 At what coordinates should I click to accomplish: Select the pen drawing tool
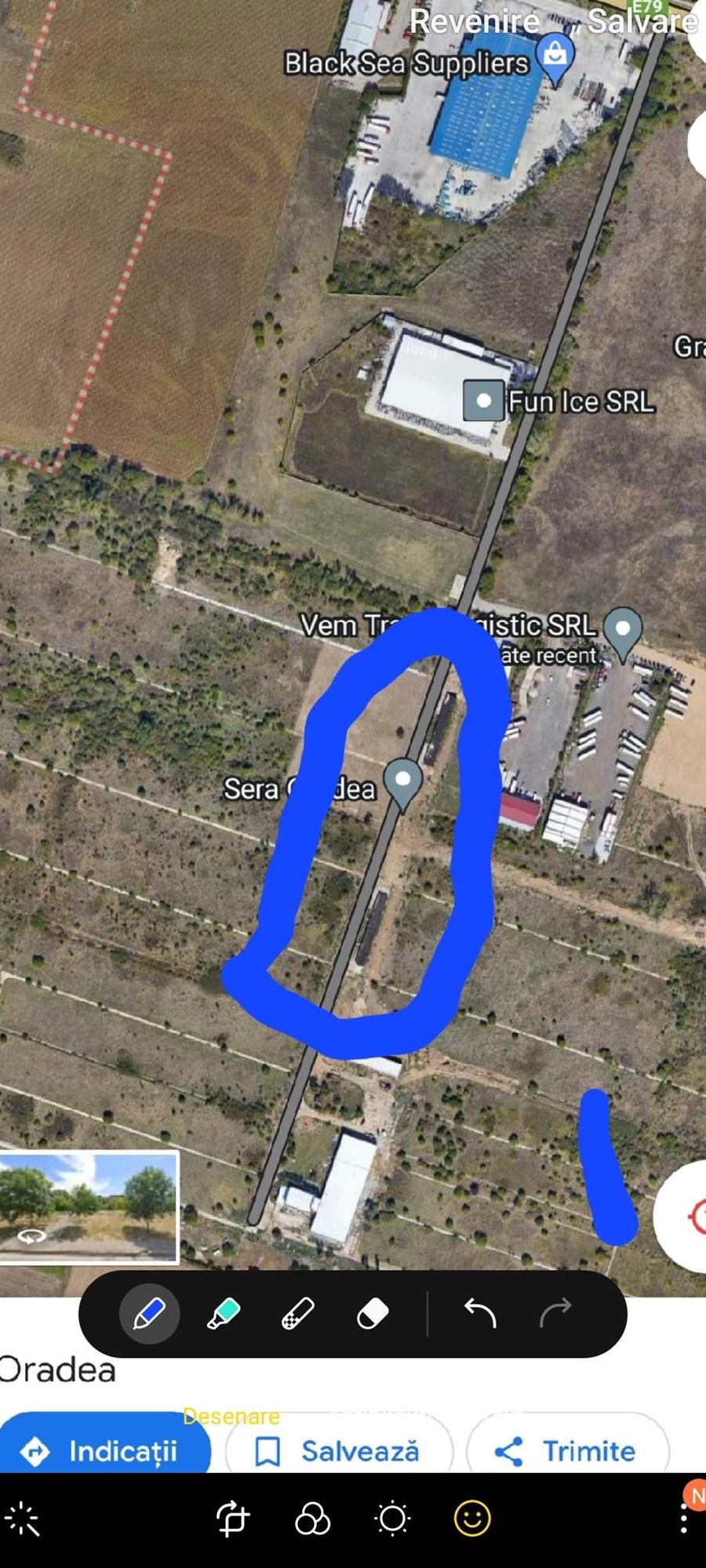pyautogui.click(x=149, y=1313)
